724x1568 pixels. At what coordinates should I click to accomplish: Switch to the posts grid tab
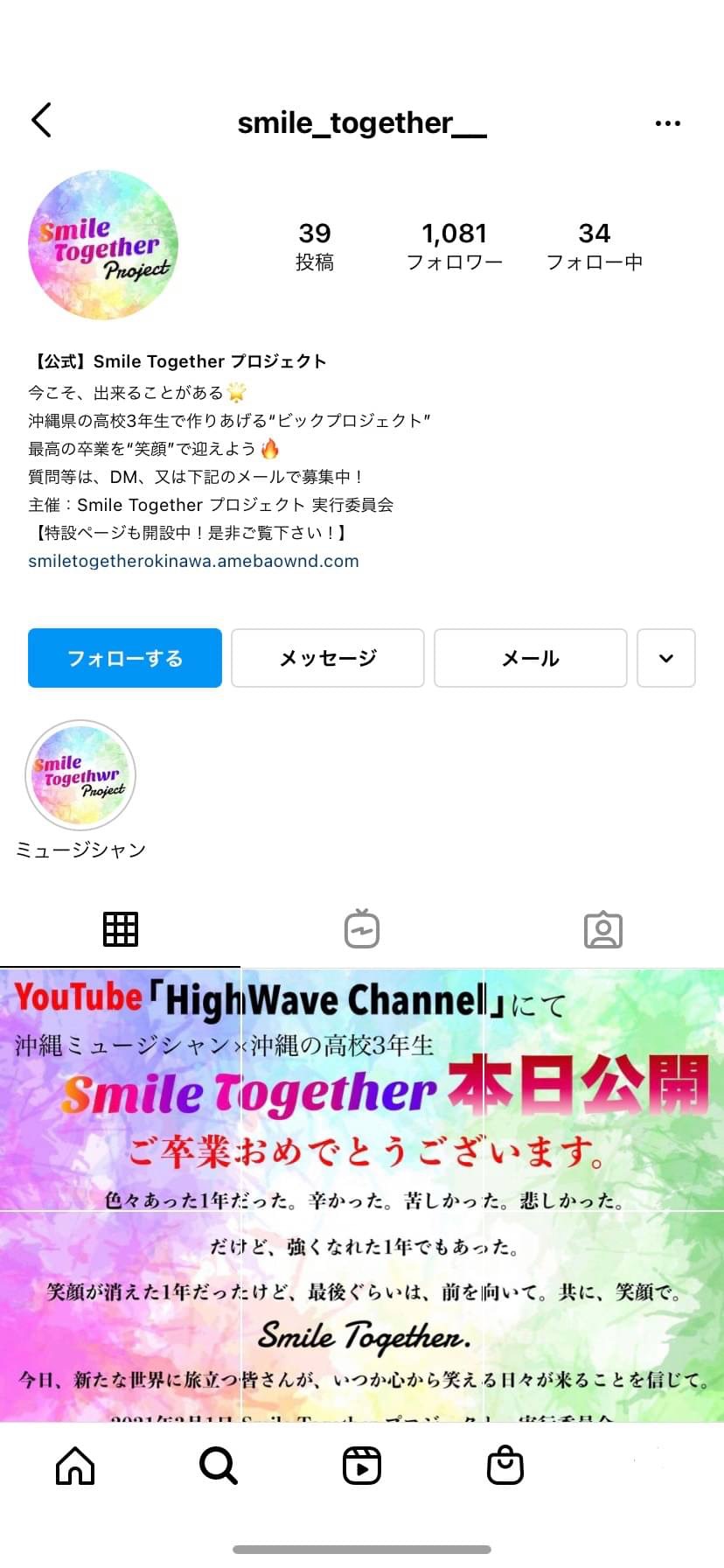pyautogui.click(x=121, y=929)
